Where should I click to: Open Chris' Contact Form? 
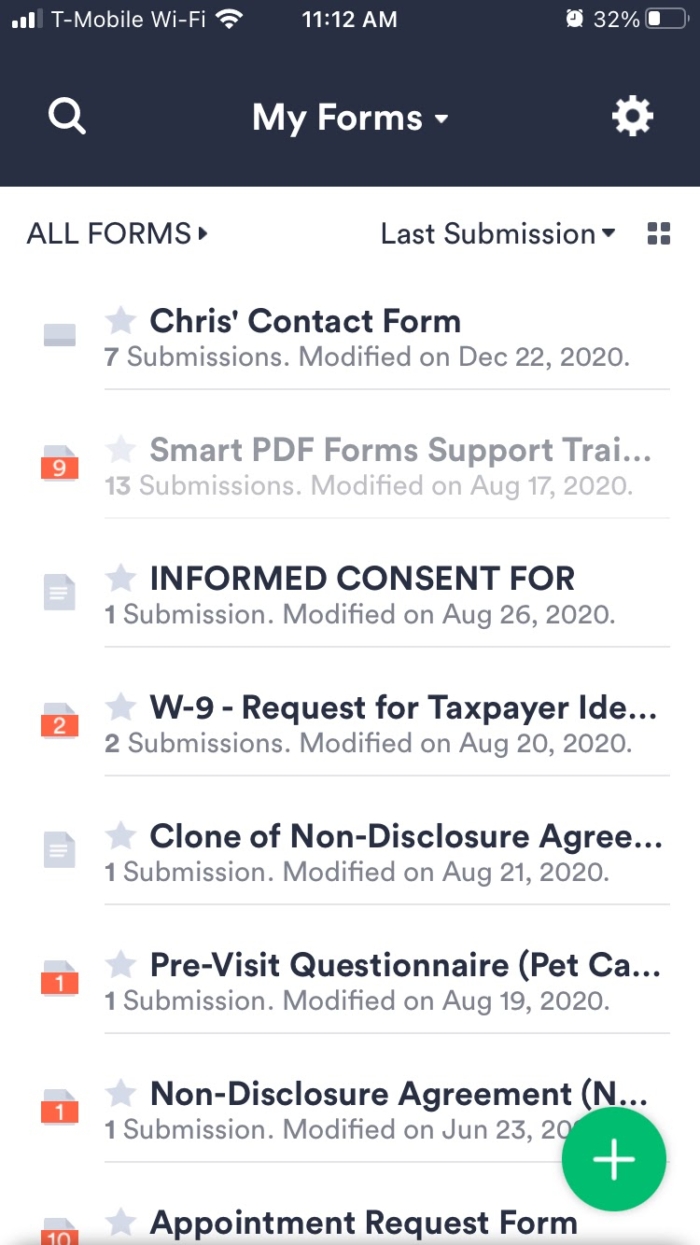305,321
